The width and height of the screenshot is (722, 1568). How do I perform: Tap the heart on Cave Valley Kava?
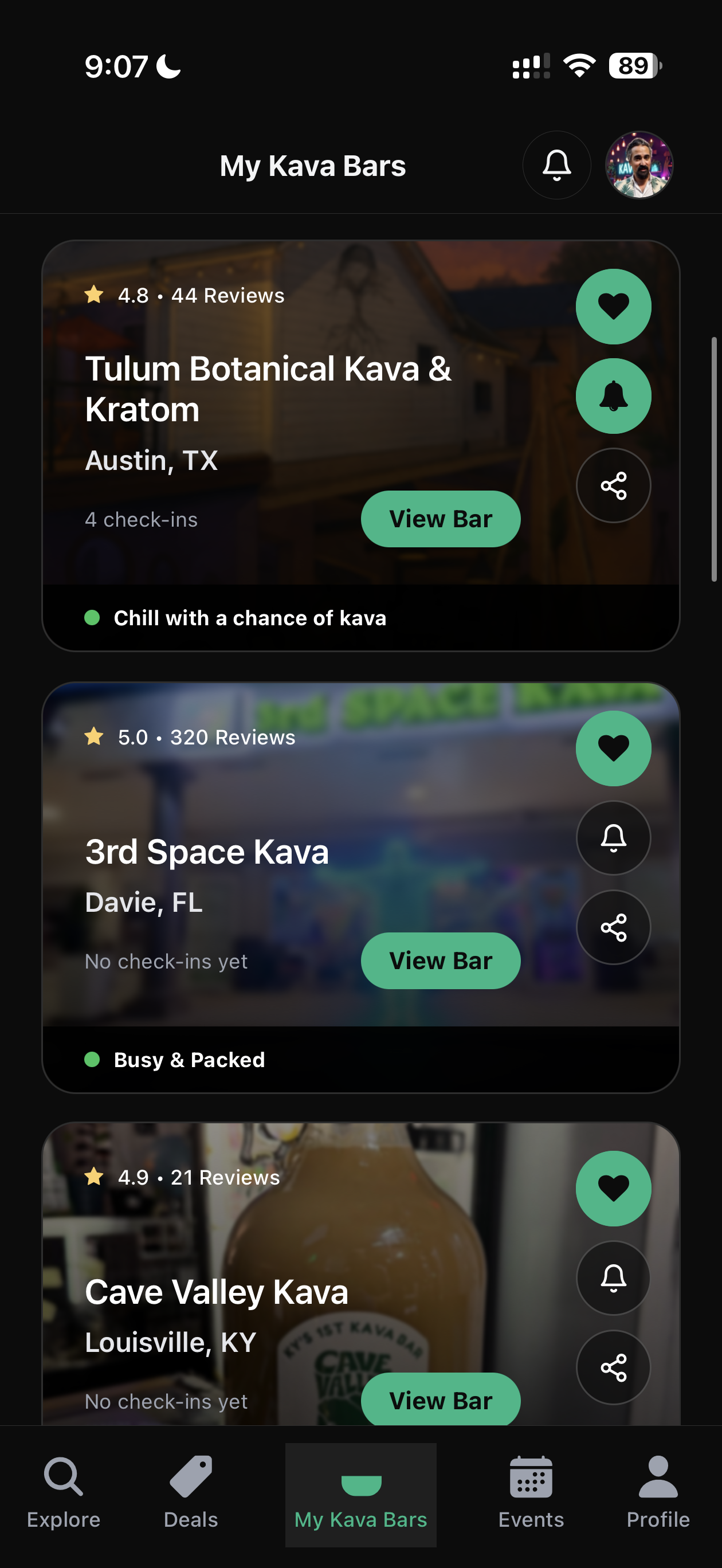613,1188
